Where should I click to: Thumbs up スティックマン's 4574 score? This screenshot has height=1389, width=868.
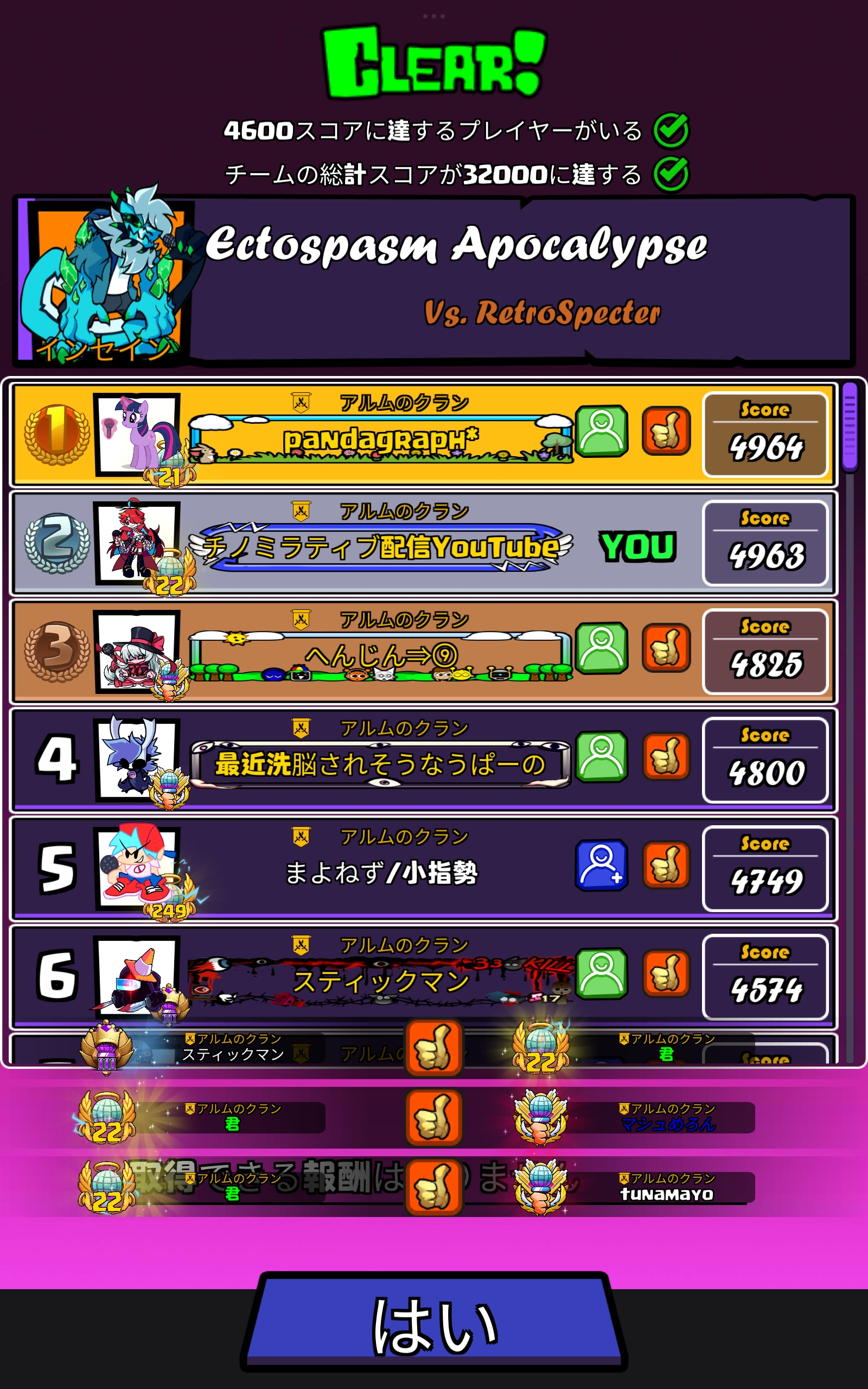coord(665,973)
